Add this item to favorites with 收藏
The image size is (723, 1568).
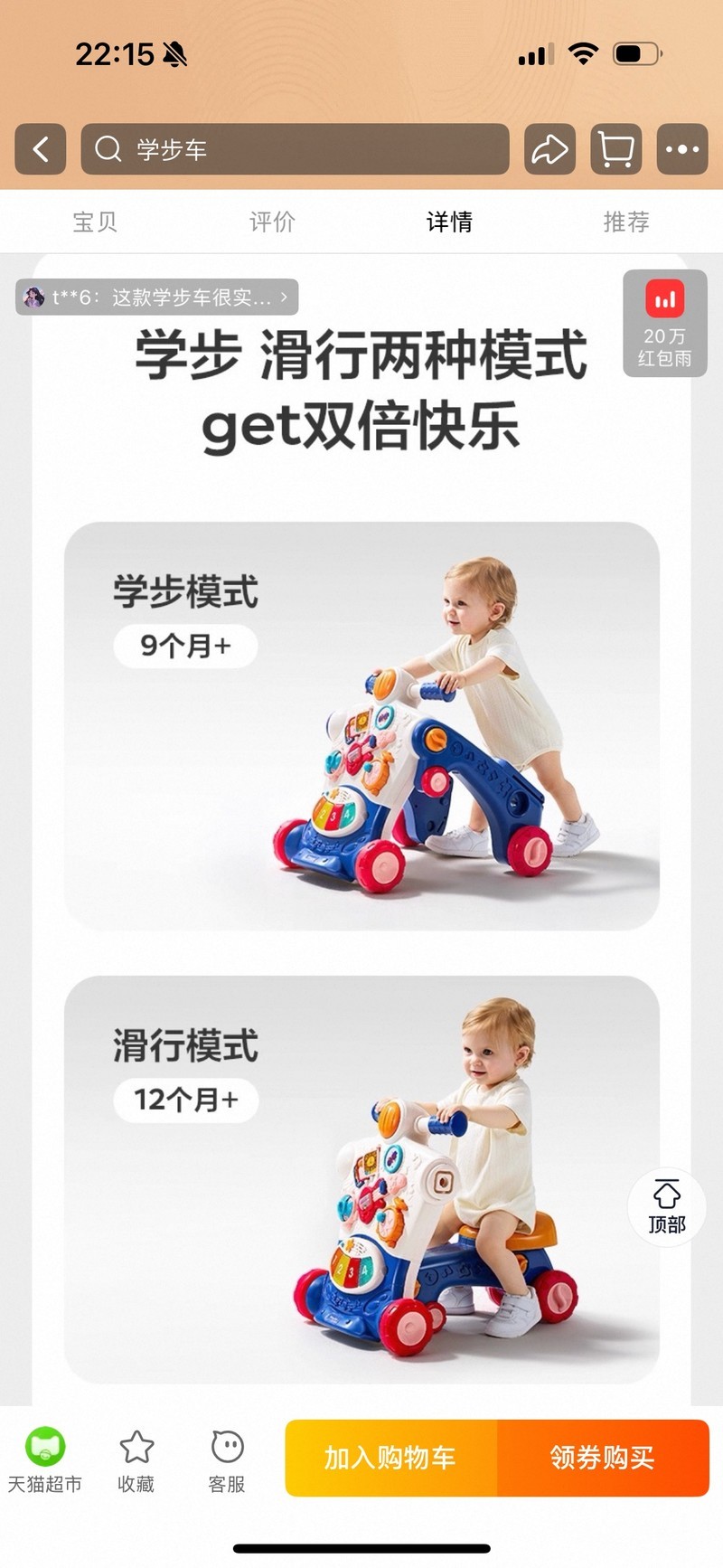(x=136, y=1459)
